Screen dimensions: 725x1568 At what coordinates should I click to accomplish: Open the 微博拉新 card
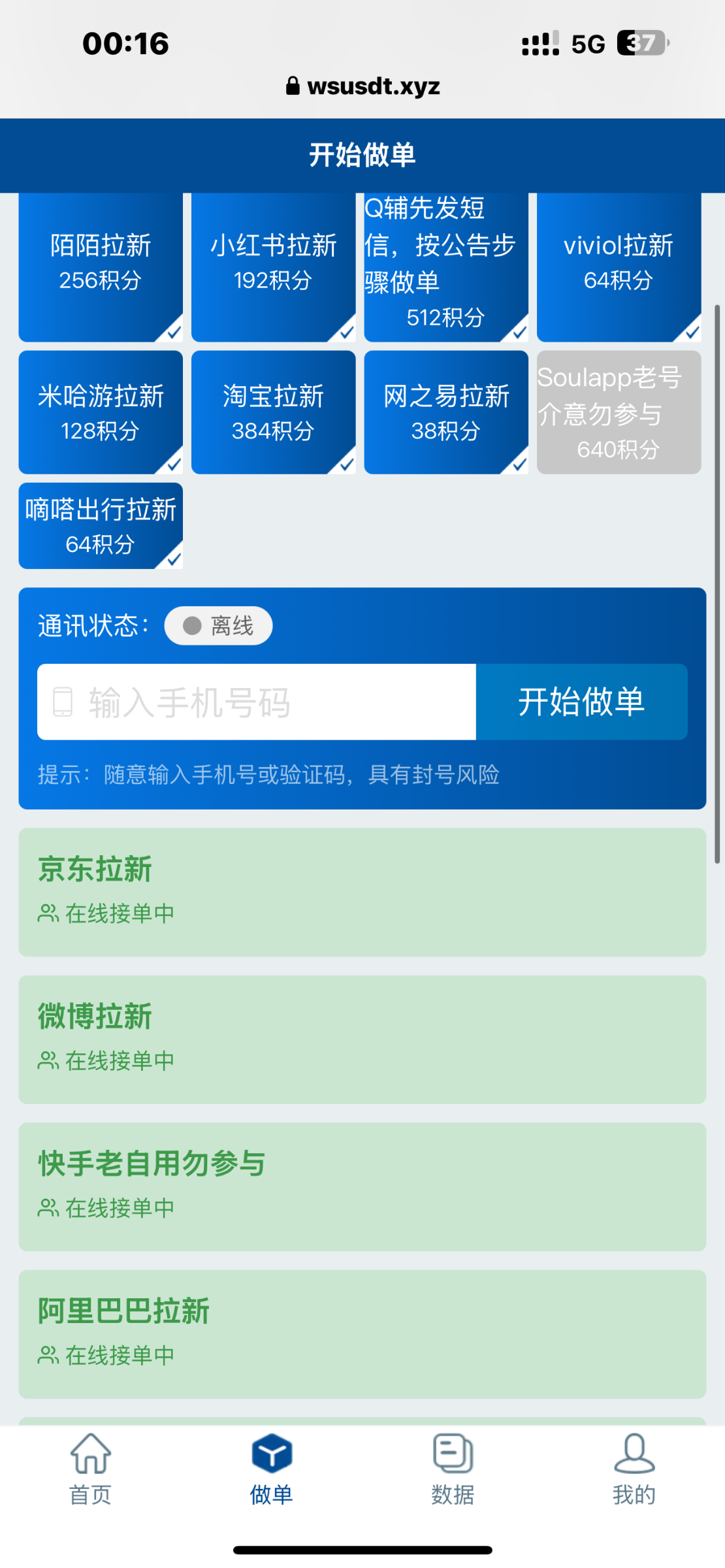click(x=362, y=1039)
